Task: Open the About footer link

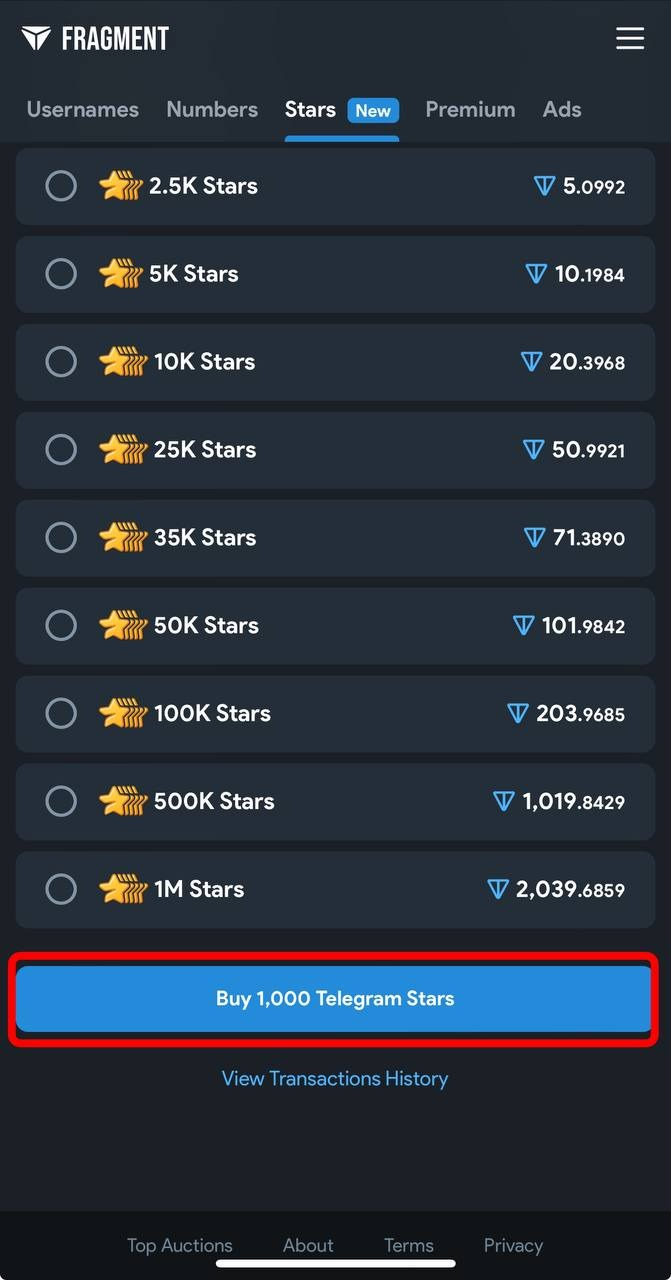Action: tap(308, 1245)
